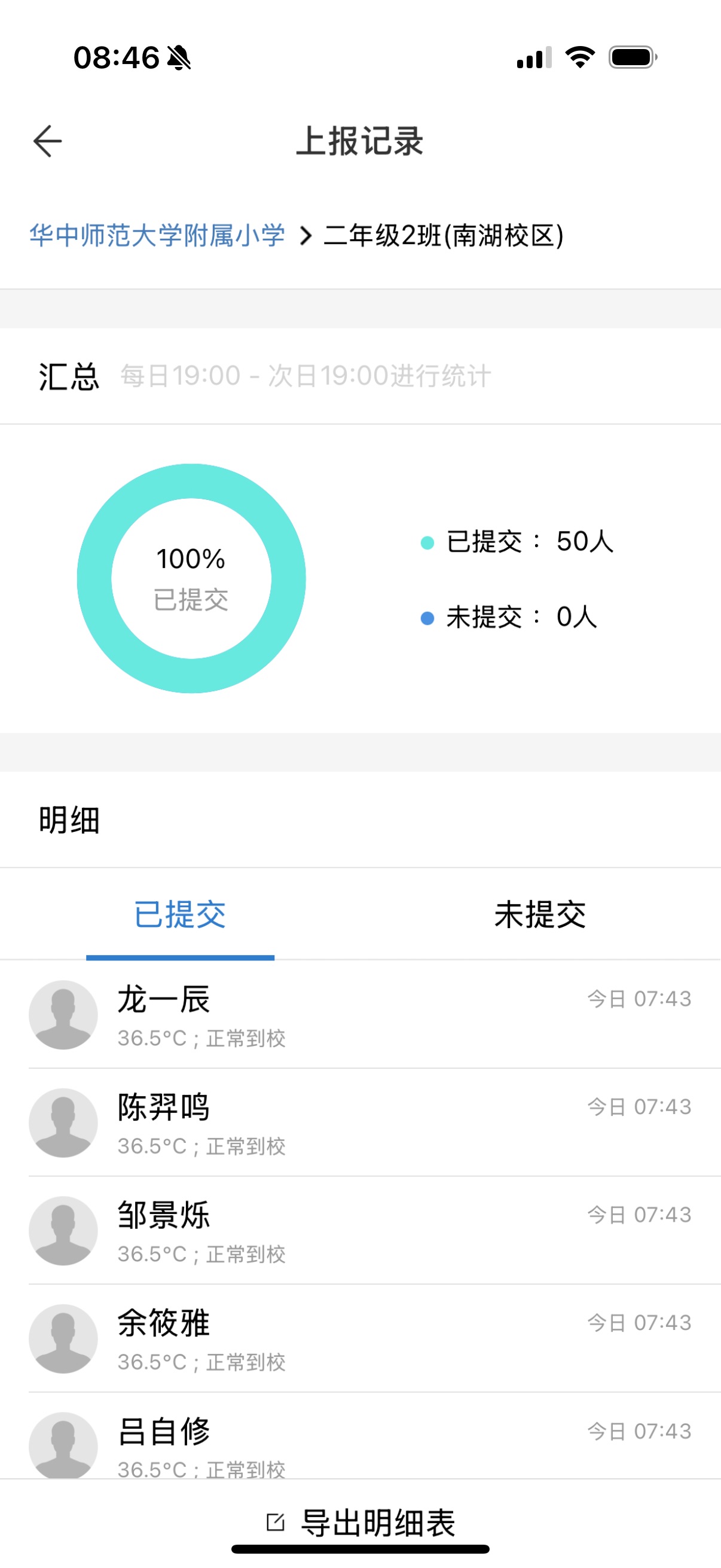The height and width of the screenshot is (1568, 721).
Task: Tap 导出明细表 to export details
Action: coord(361,1523)
